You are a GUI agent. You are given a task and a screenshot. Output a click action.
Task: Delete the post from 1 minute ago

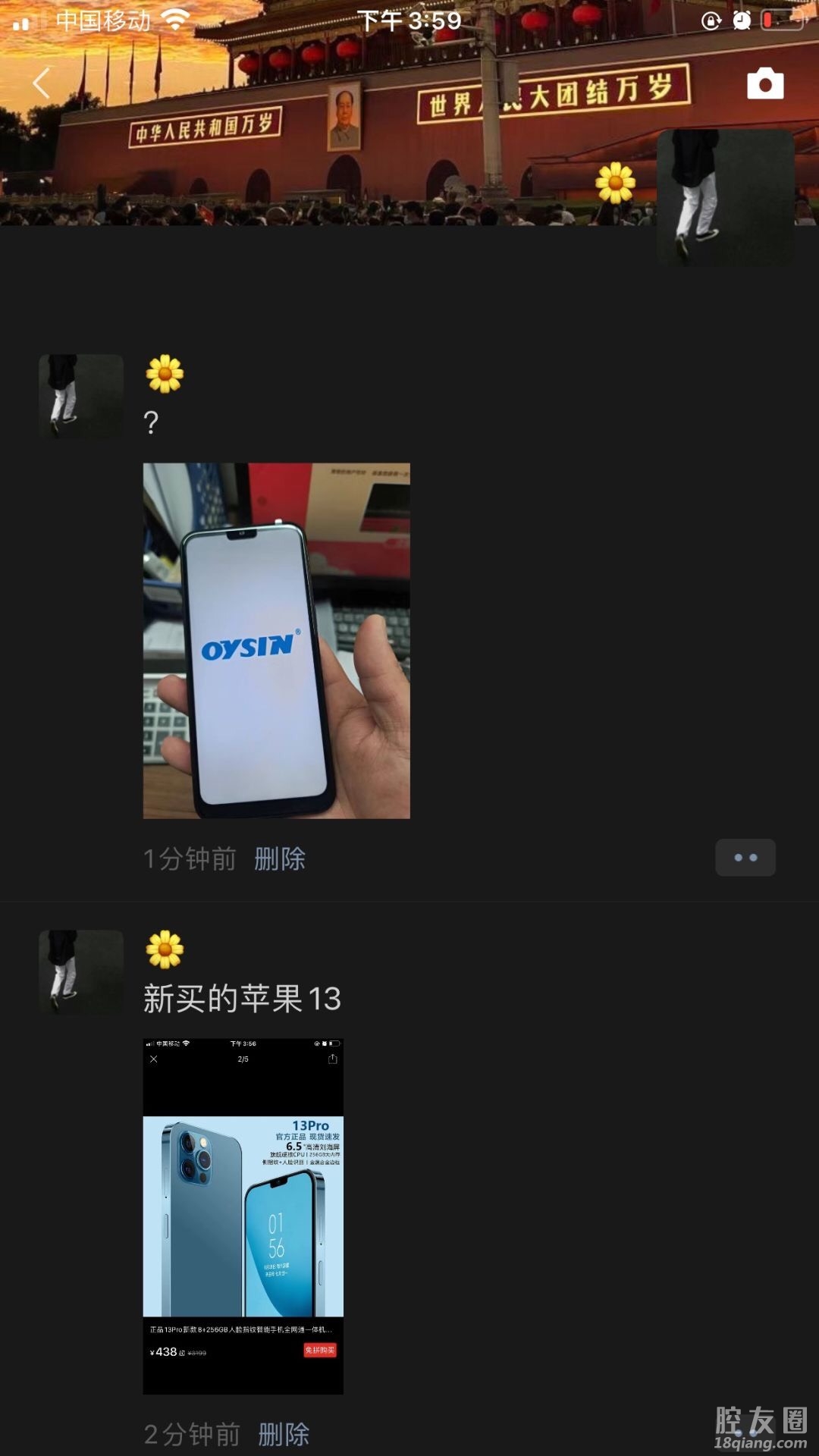pyautogui.click(x=279, y=858)
